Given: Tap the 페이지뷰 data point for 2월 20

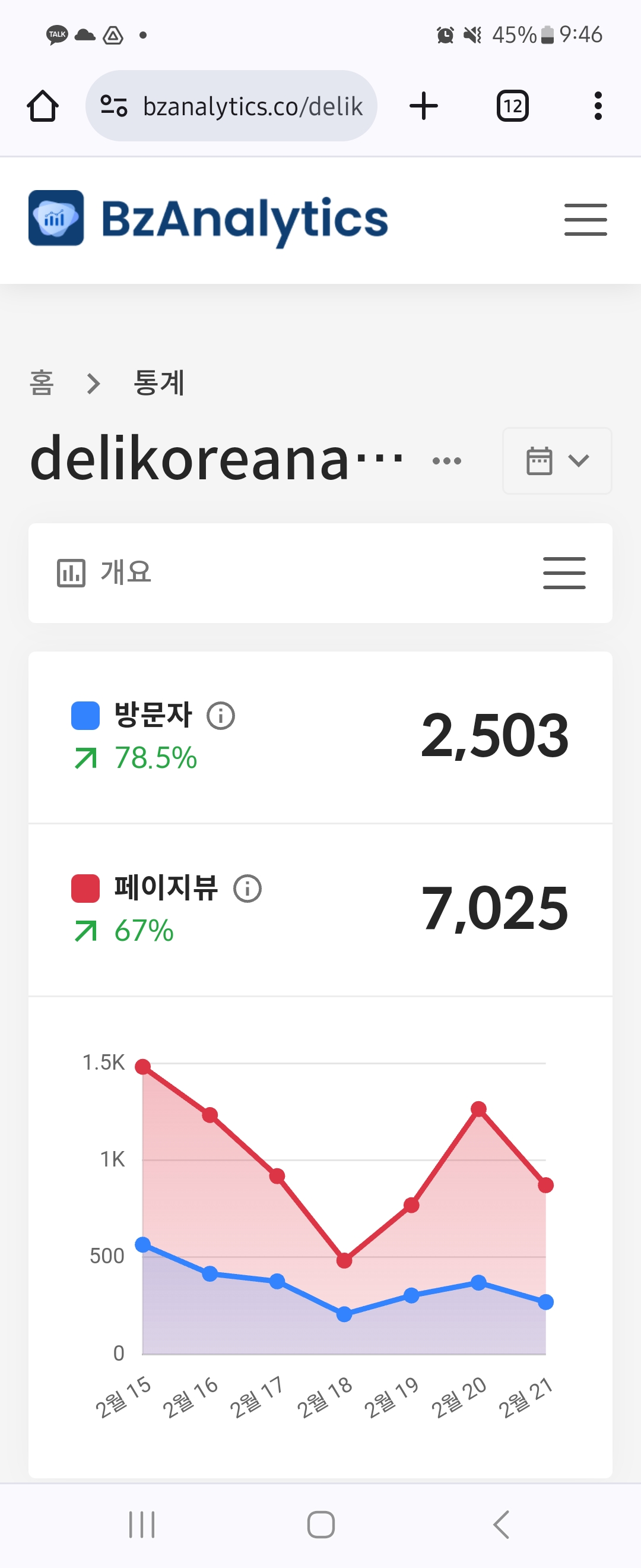Looking at the screenshot, I should (x=478, y=1109).
